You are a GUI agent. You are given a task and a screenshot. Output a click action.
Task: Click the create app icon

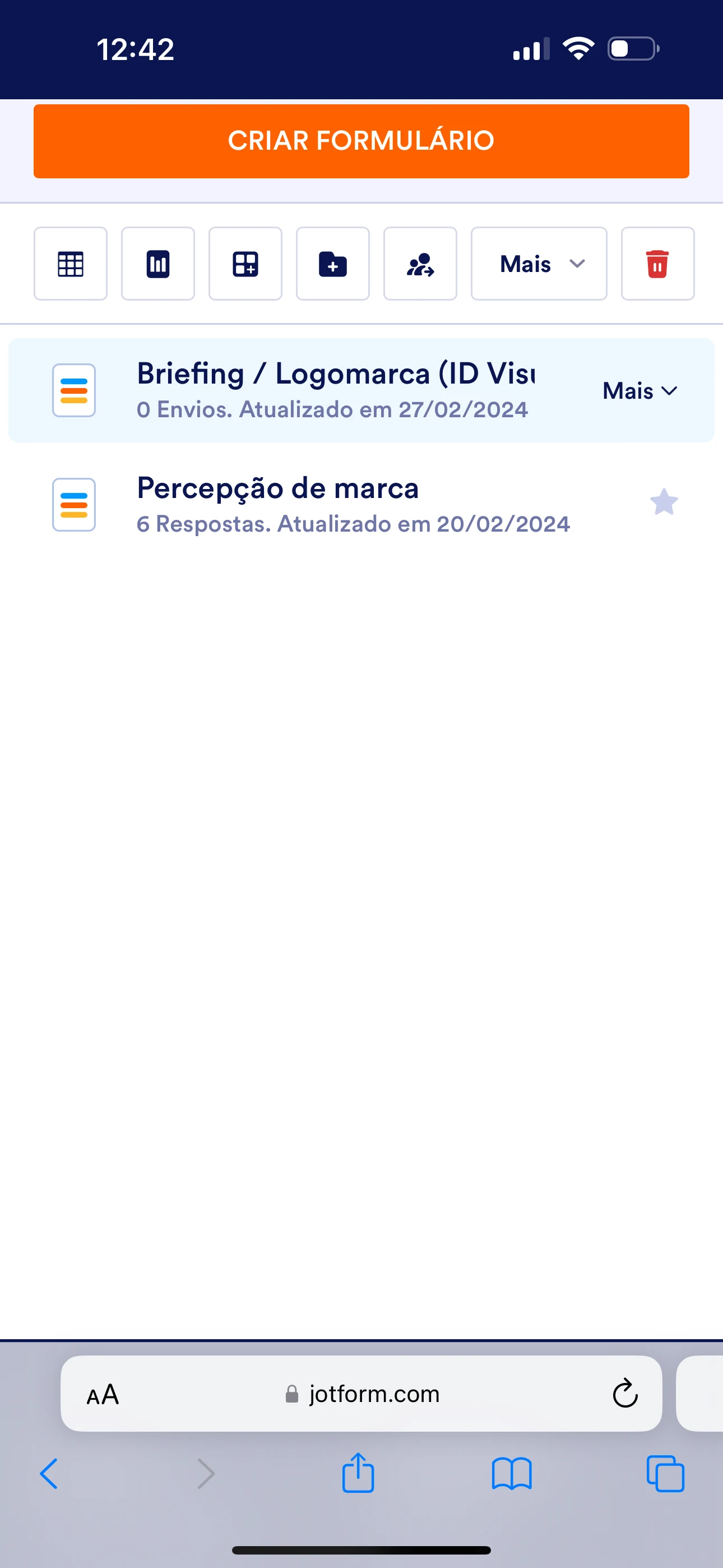(245, 264)
